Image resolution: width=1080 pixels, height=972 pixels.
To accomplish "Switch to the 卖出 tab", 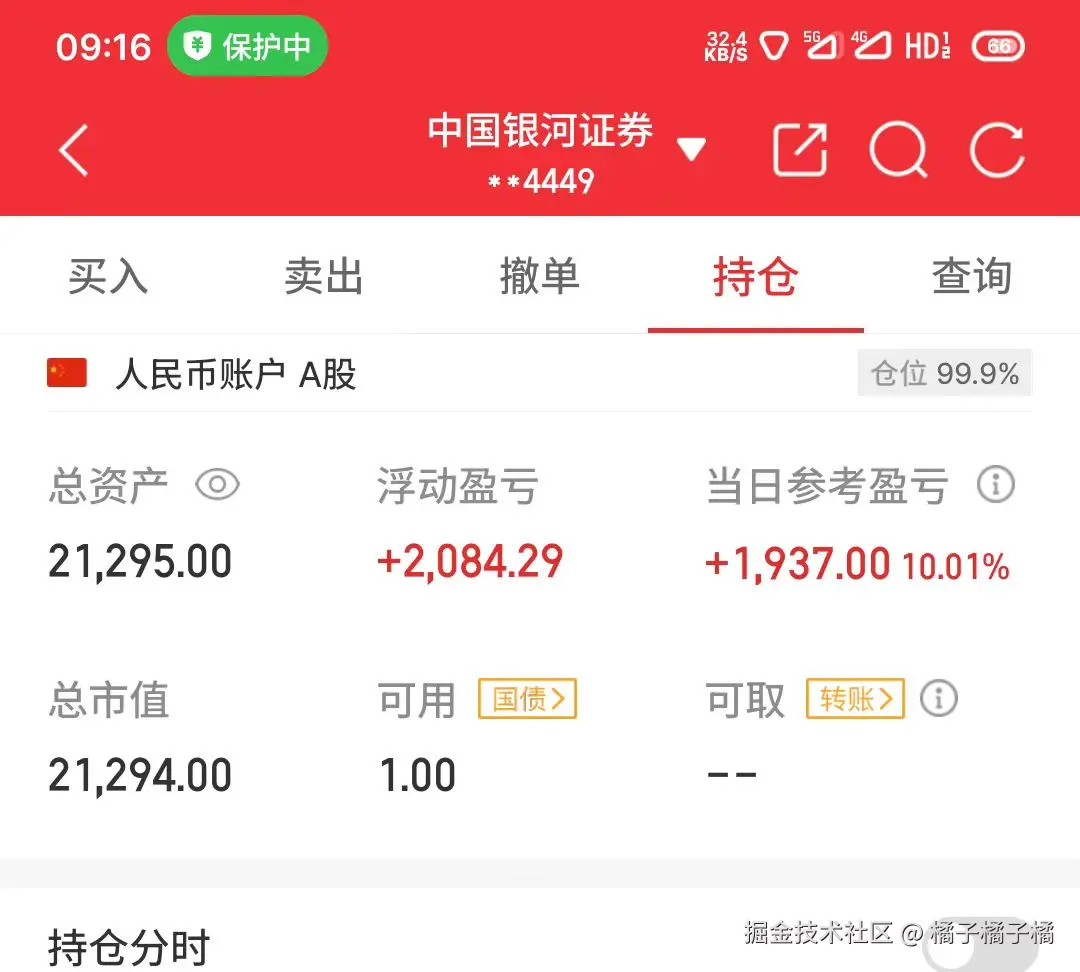I will [x=323, y=277].
